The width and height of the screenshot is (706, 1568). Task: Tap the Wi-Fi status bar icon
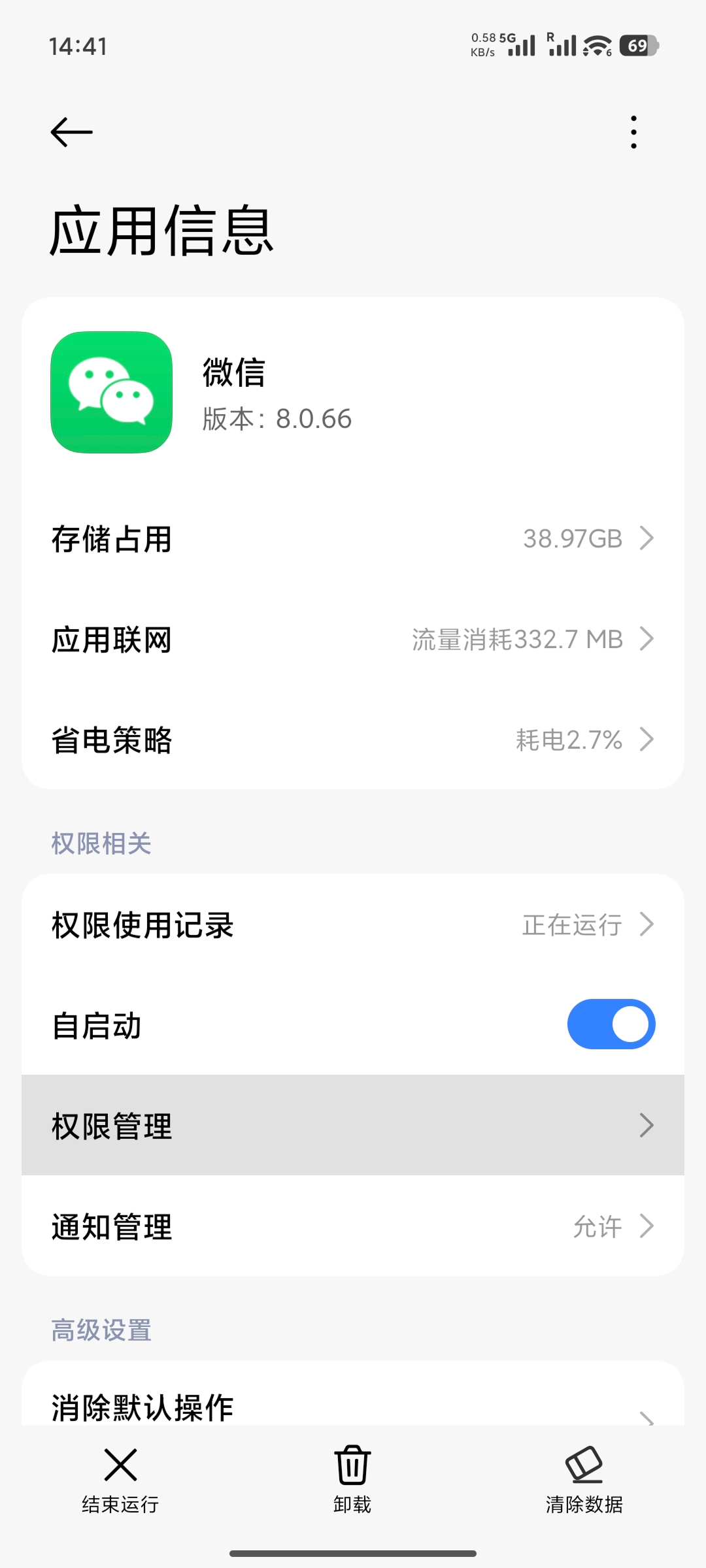594,46
